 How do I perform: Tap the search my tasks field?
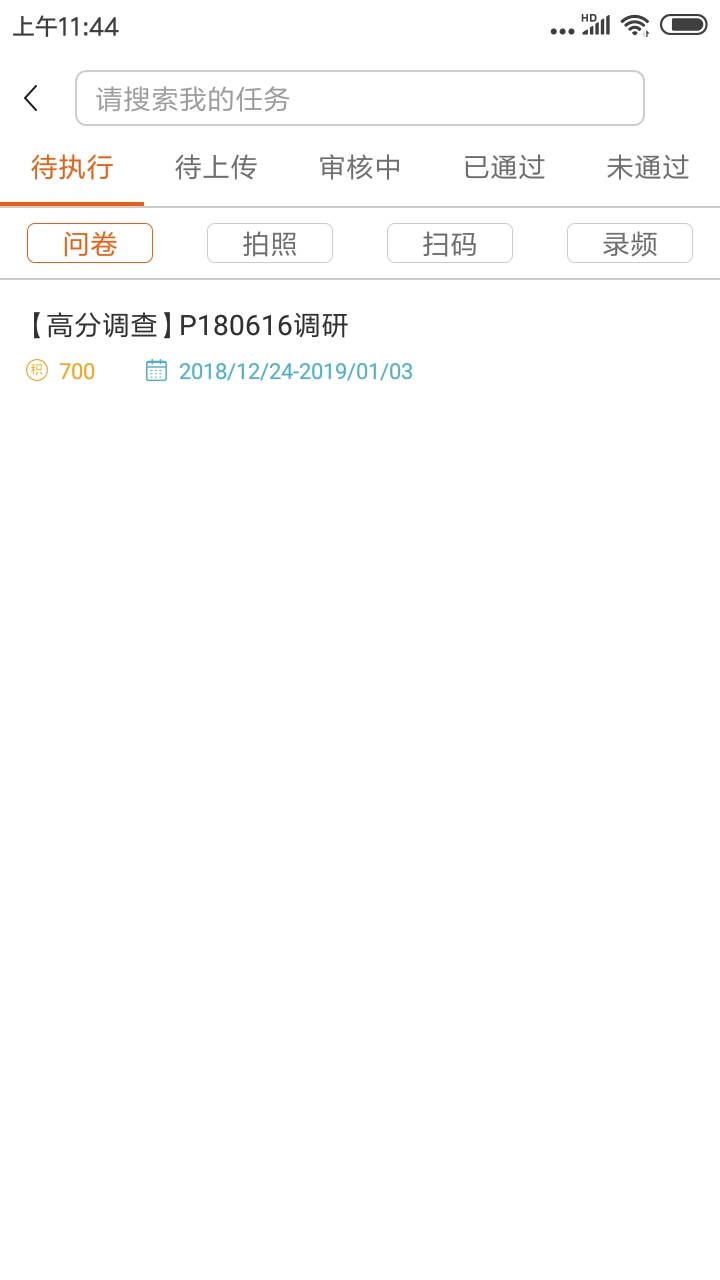pos(360,98)
